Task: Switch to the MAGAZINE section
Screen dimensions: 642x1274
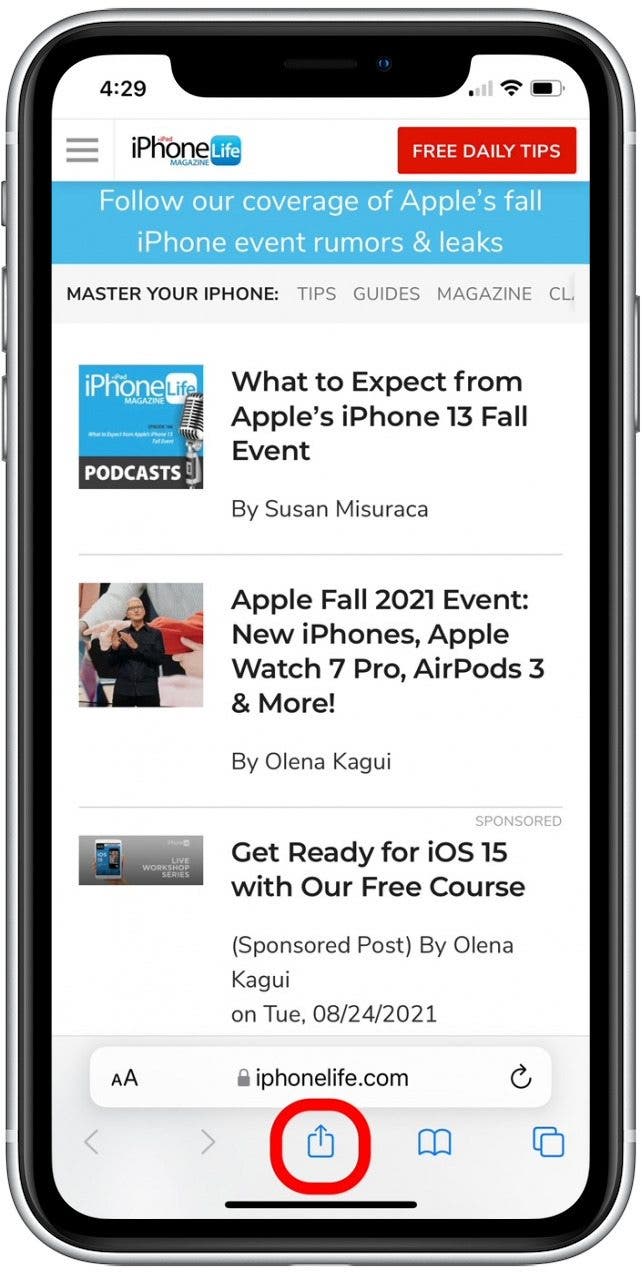Action: pyautogui.click(x=484, y=293)
